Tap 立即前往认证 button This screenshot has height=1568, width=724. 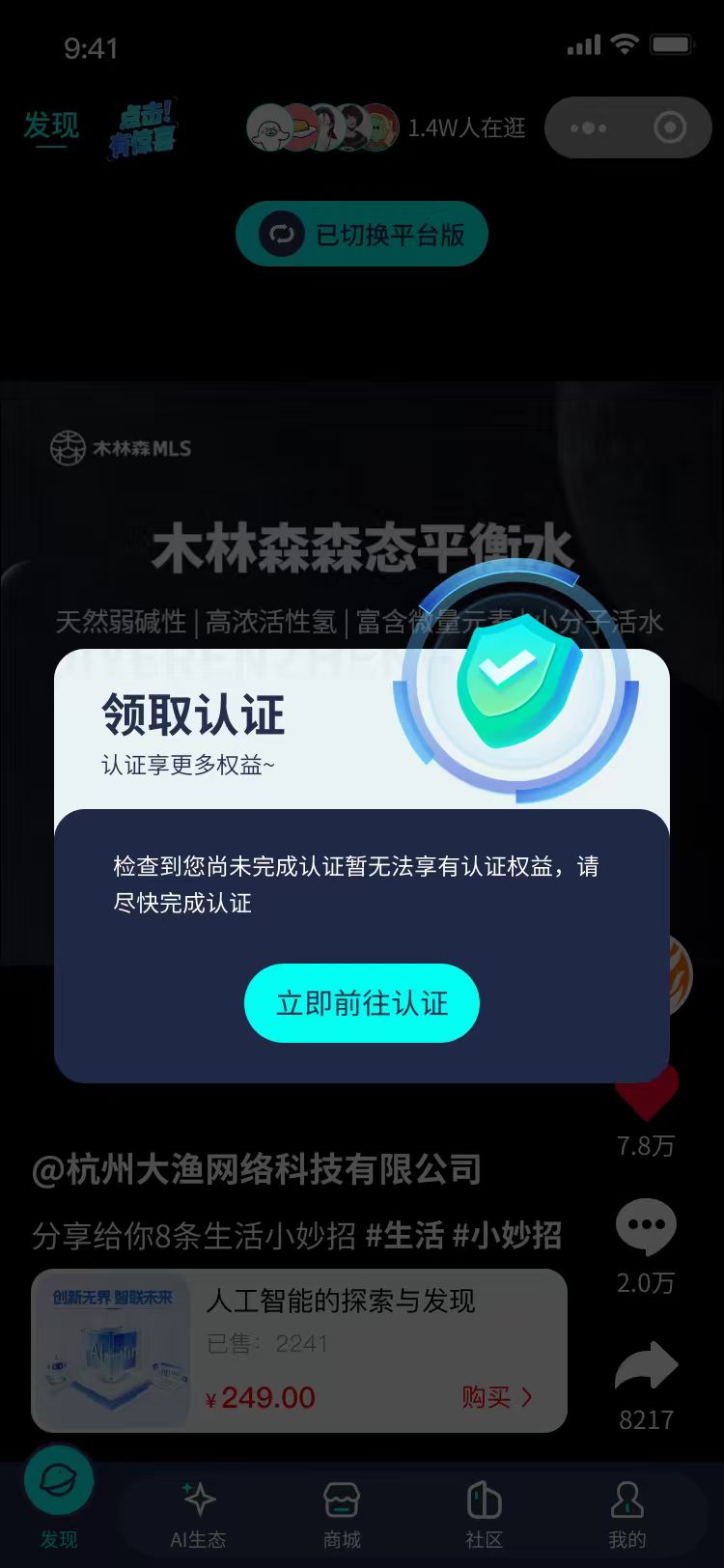tap(362, 1003)
